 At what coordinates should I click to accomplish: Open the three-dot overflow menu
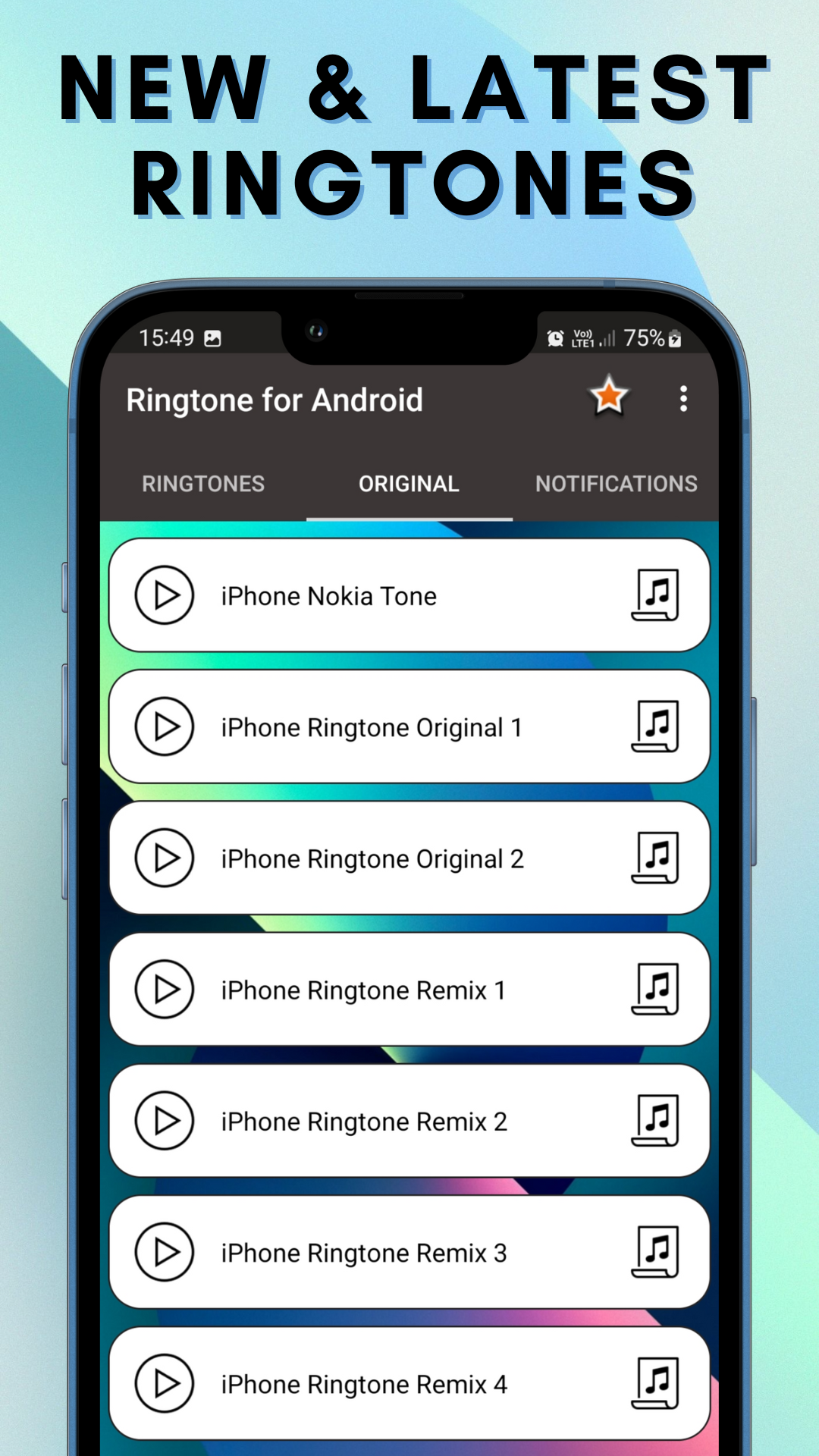pyautogui.click(x=682, y=399)
